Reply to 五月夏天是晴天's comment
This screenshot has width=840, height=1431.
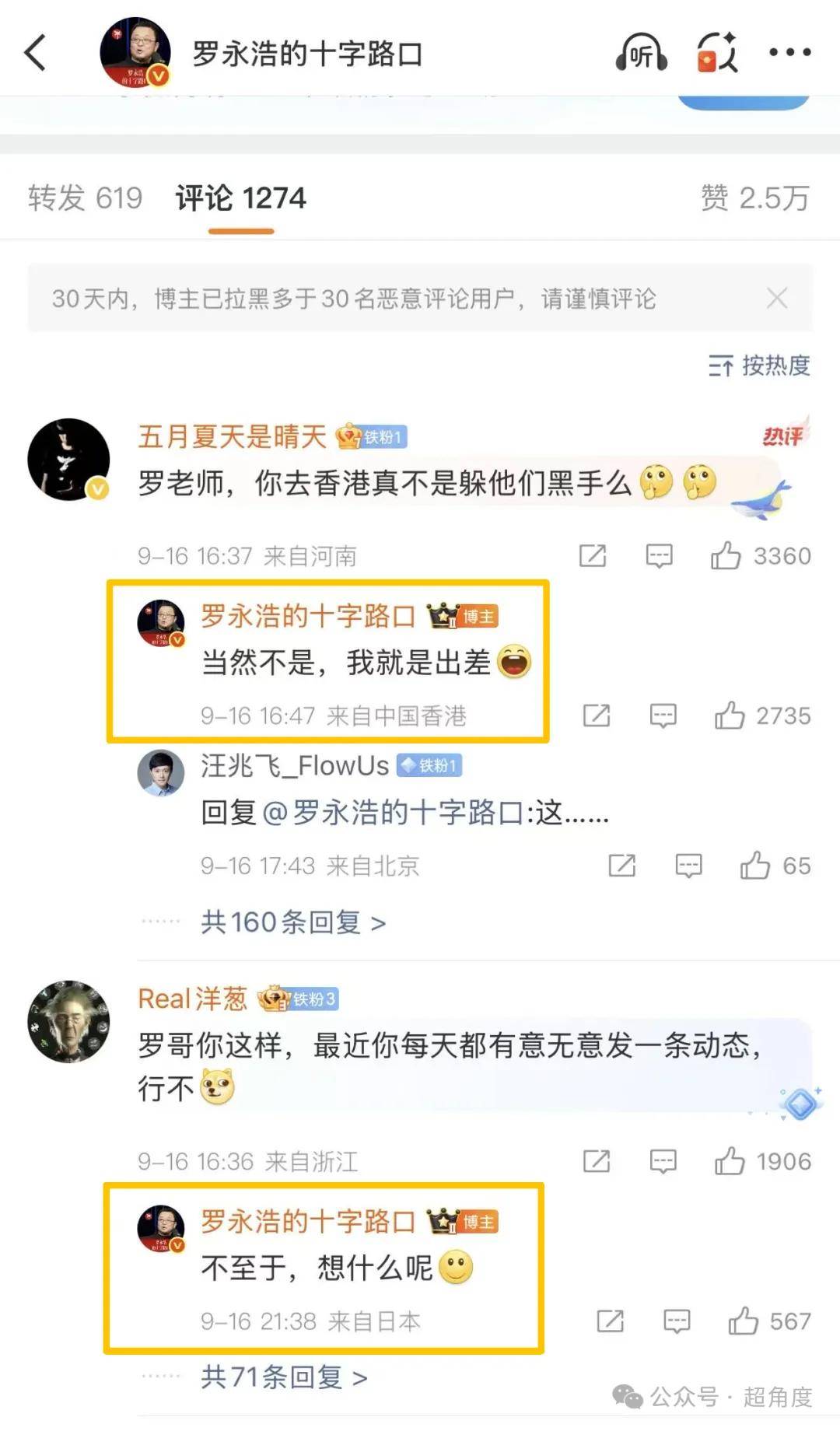[x=659, y=556]
